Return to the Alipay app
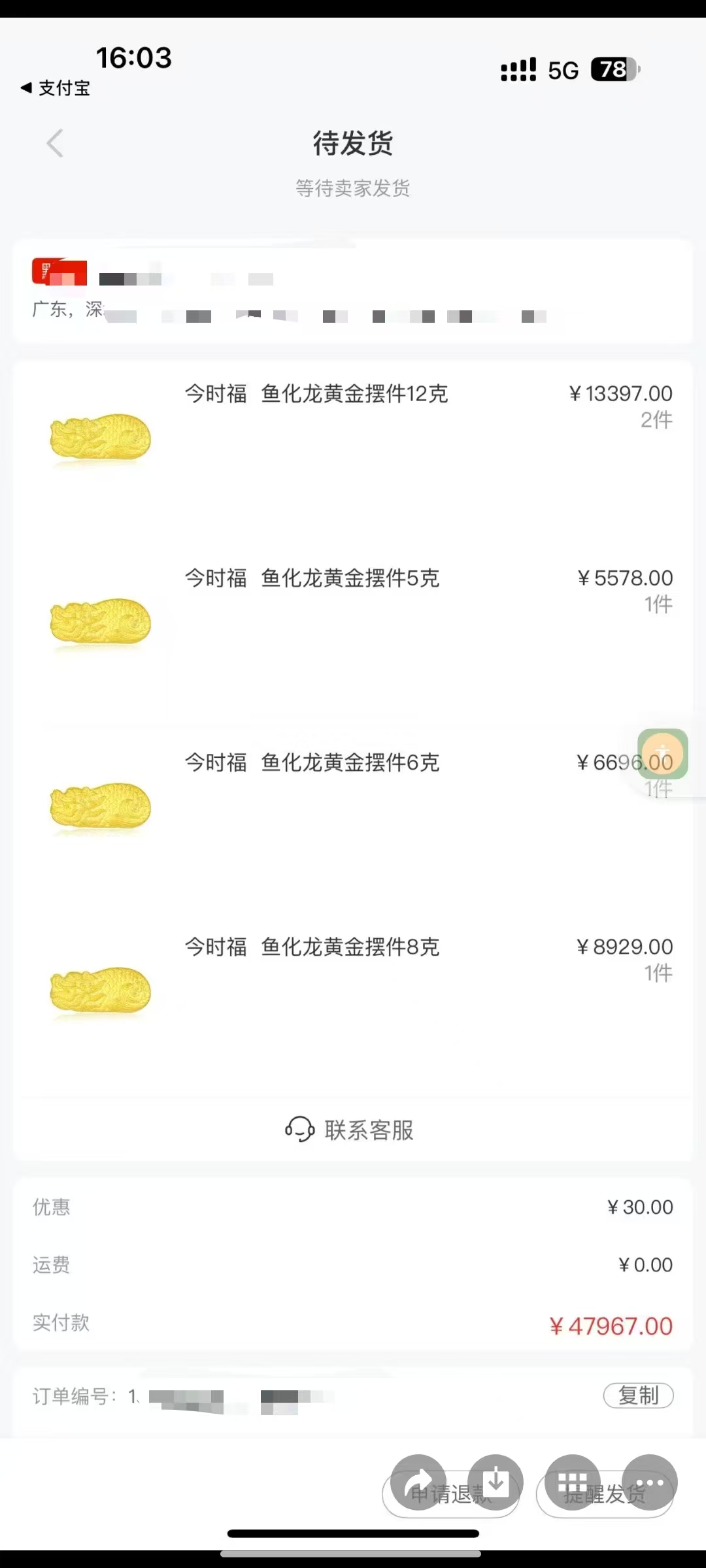706x1568 pixels. tap(56, 88)
